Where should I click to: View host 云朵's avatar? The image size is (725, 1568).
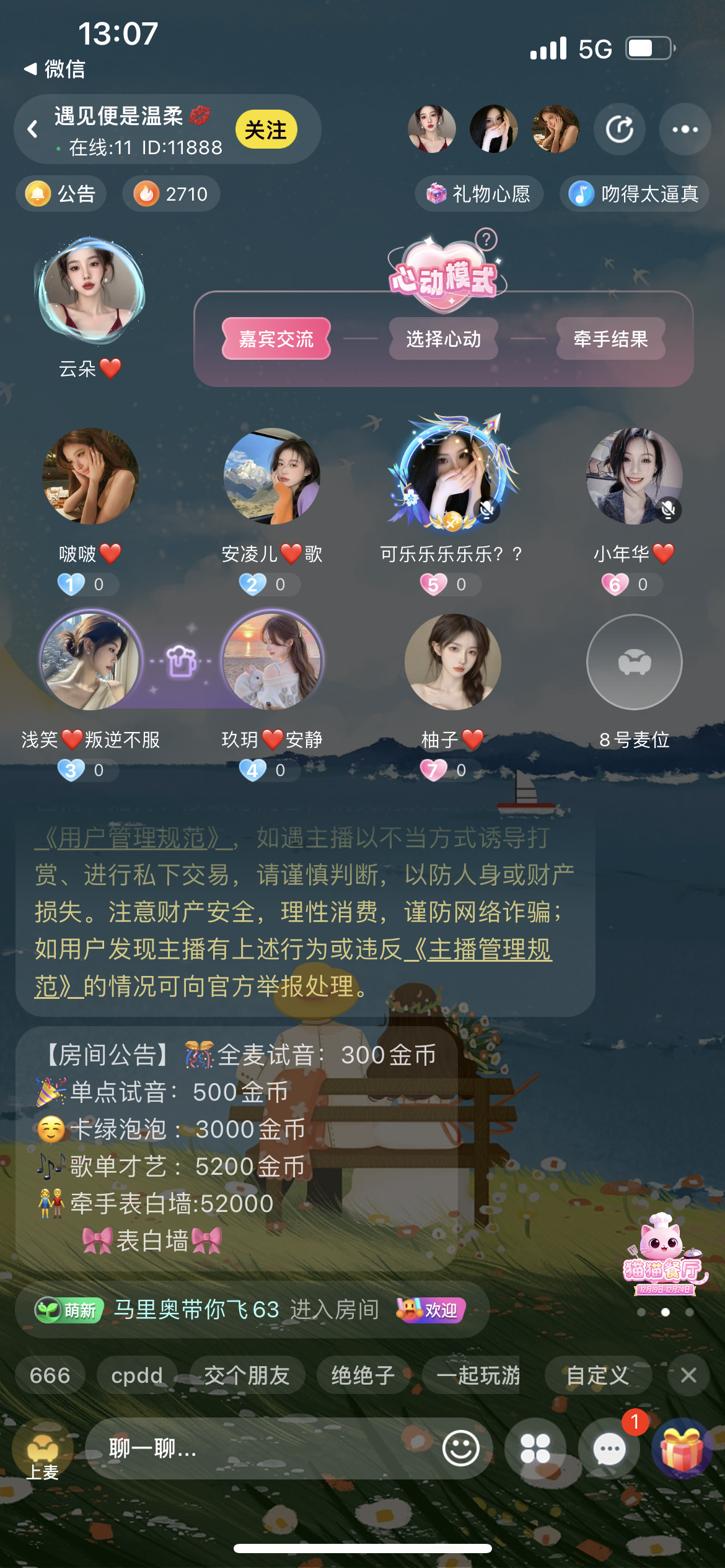(91, 290)
